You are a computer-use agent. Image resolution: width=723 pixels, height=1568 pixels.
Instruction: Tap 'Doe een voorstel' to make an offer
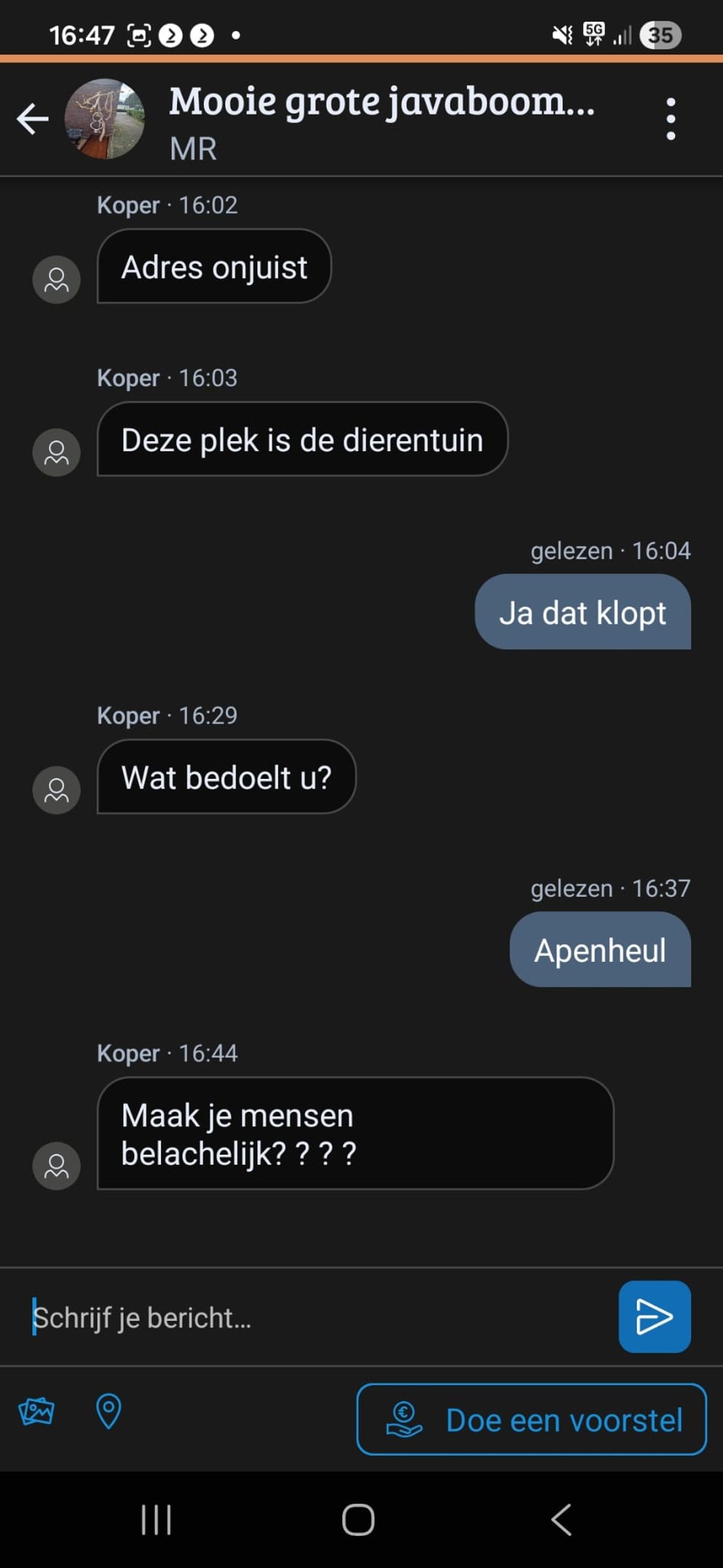[x=531, y=1420]
